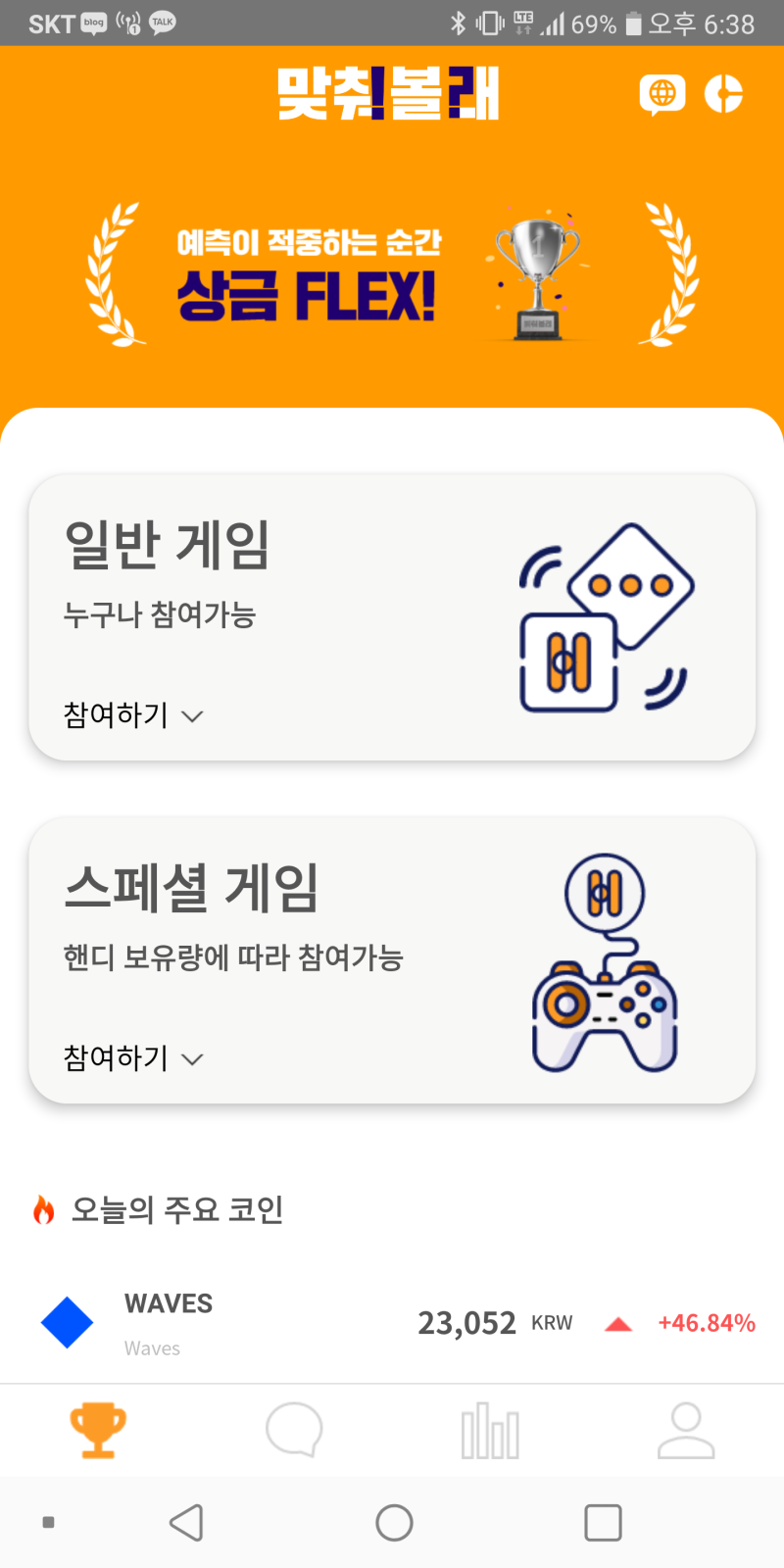Tap the red +46.84% change indicator
This screenshot has height=1568, width=784.
point(706,1322)
